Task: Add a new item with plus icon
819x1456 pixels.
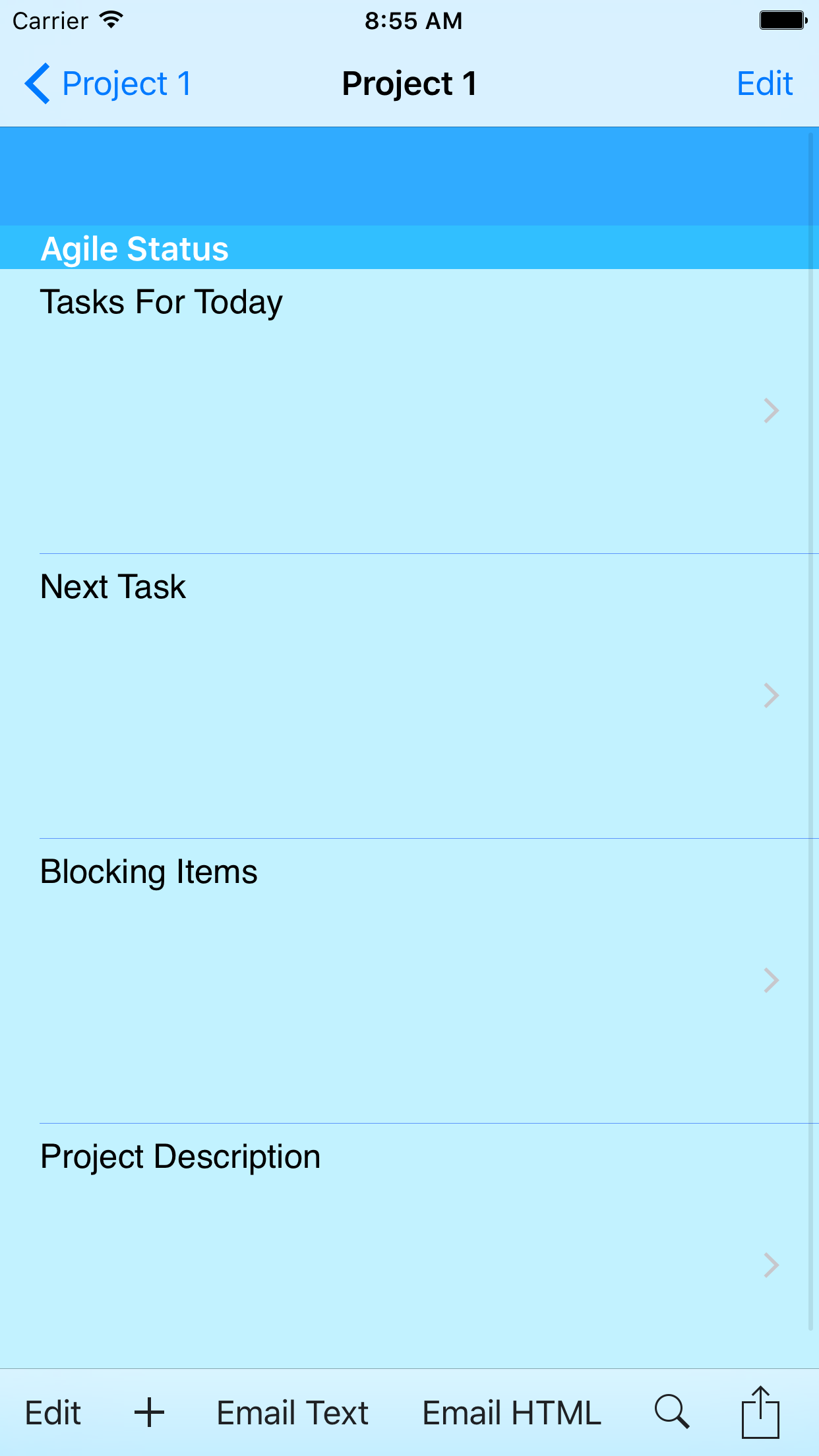Action: pyautogui.click(x=150, y=1413)
